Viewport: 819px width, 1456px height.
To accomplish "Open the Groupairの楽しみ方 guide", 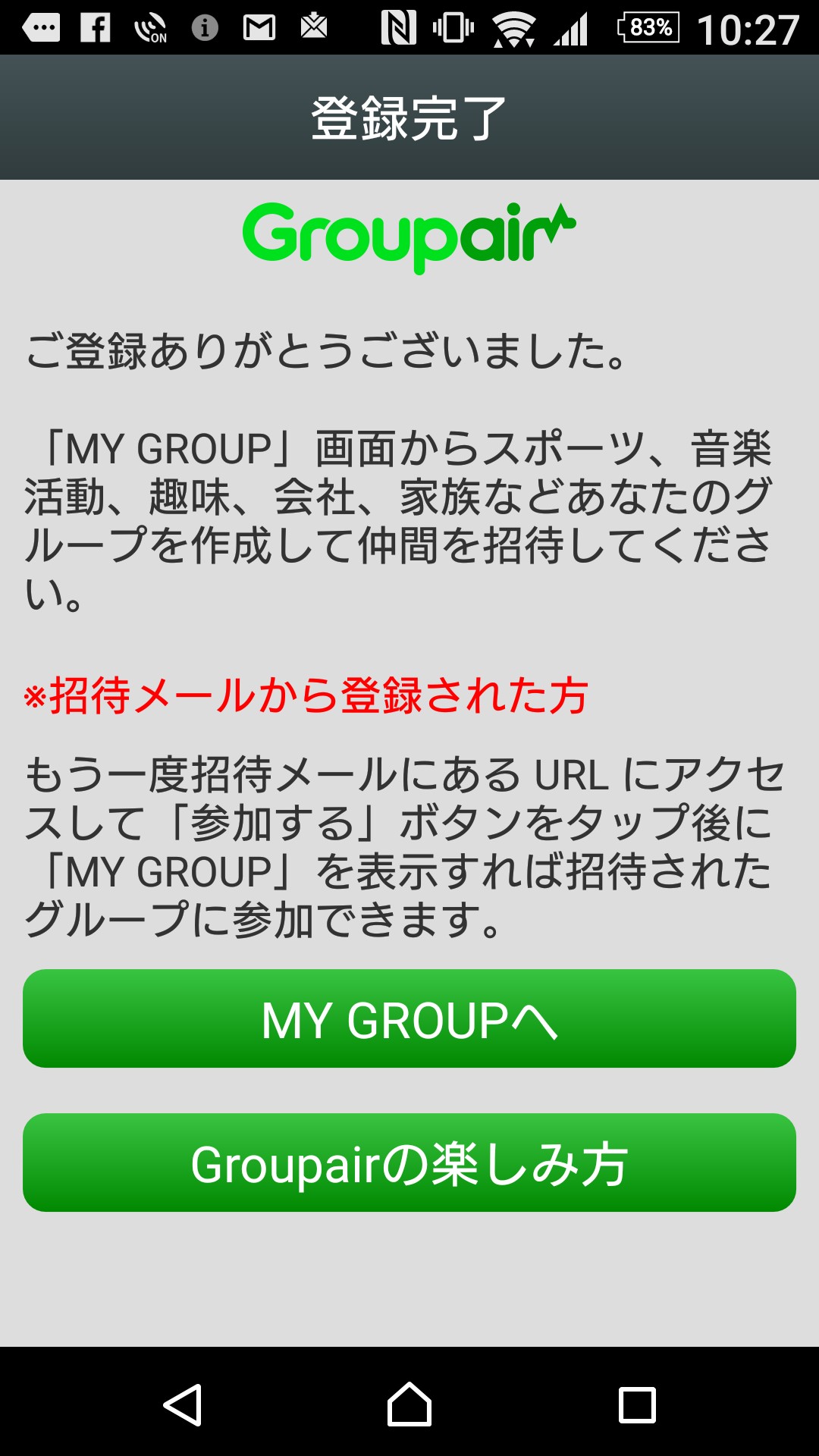I will click(409, 1163).
